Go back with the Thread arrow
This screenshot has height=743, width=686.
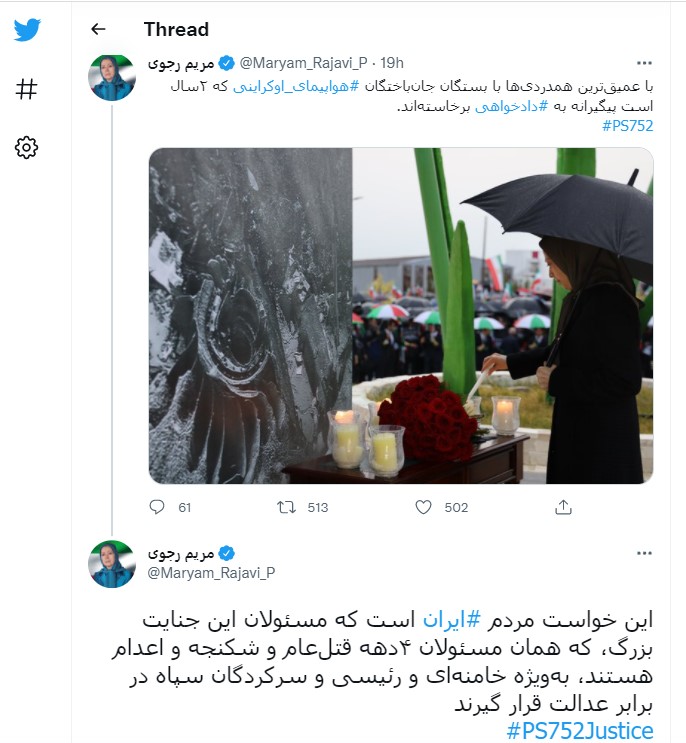[x=98, y=29]
